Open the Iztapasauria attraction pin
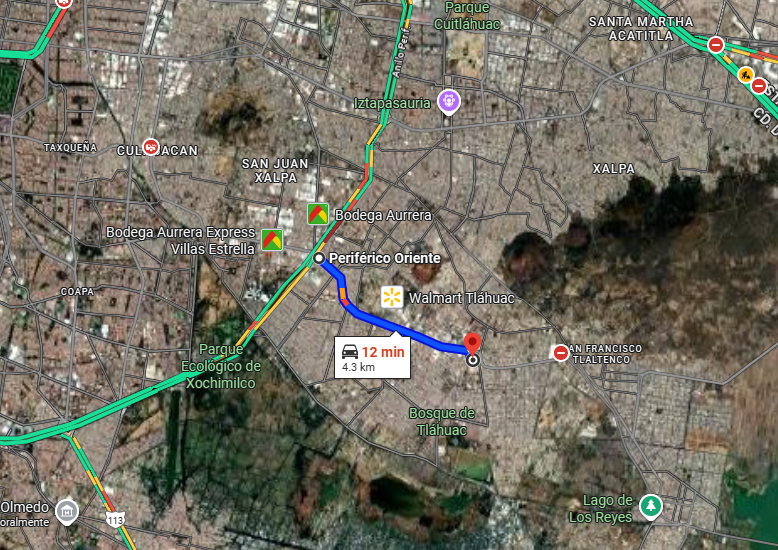778x550 pixels. pos(450,101)
